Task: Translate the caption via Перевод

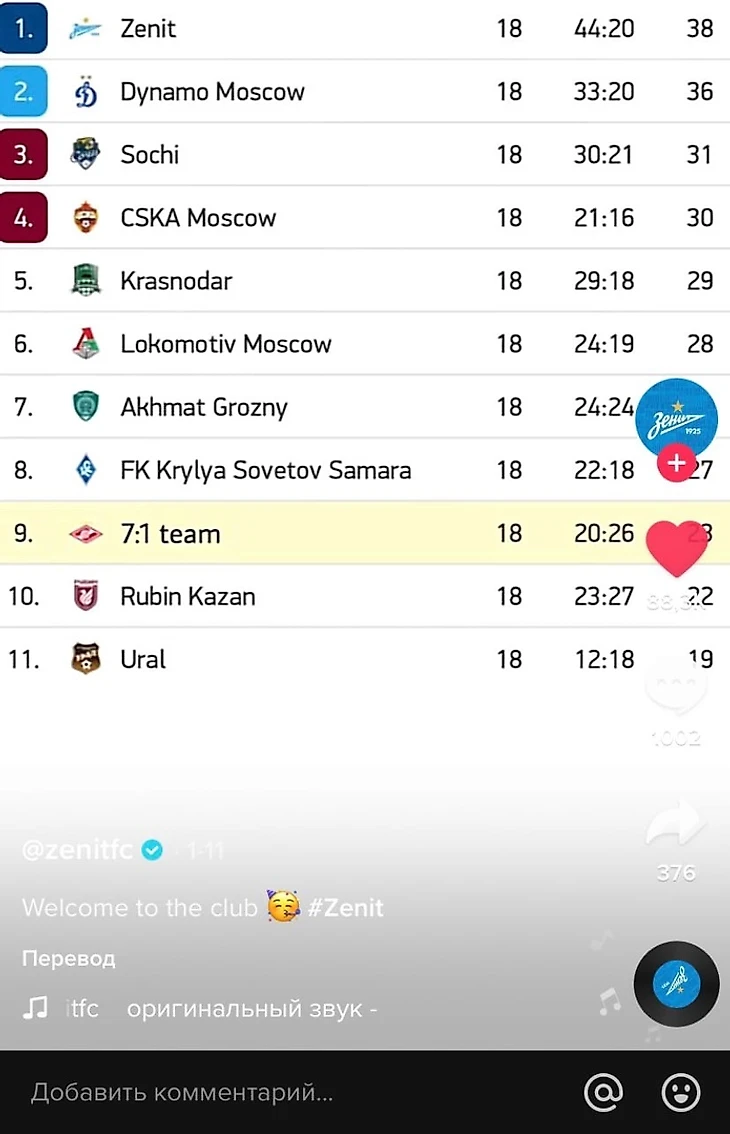Action: (69, 958)
